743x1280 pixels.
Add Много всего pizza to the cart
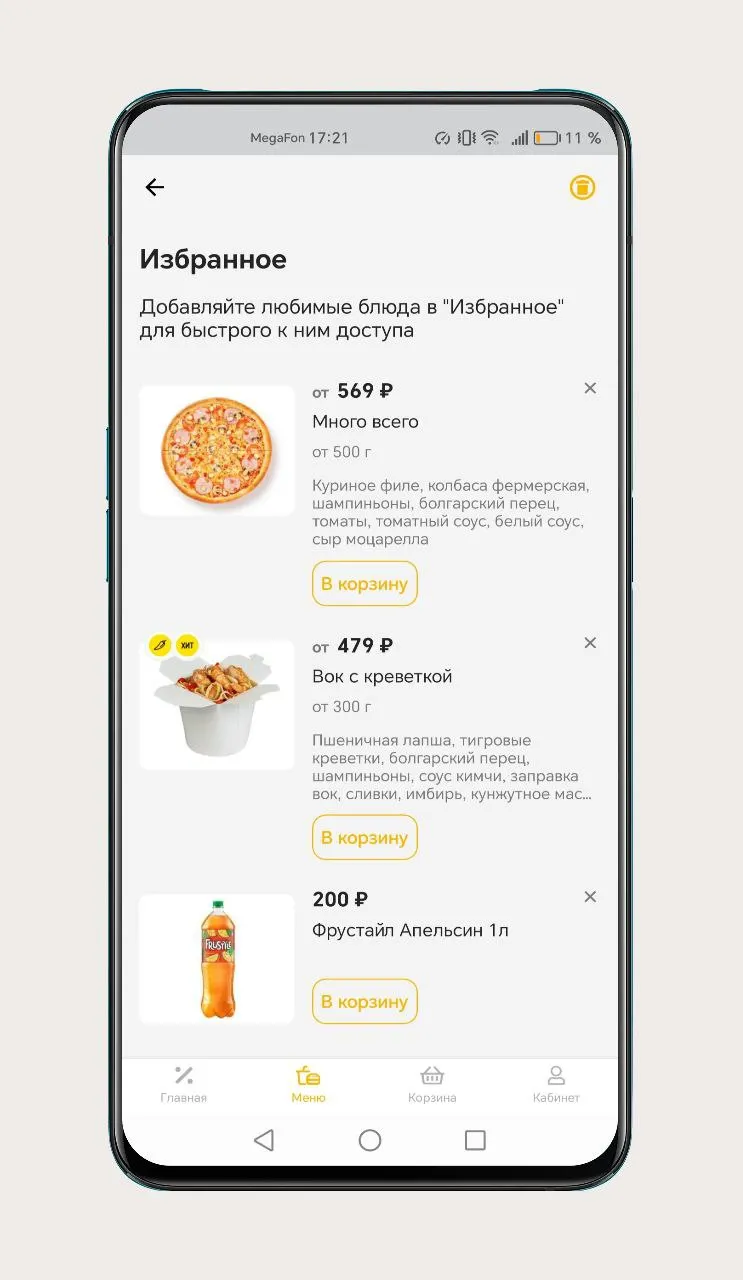[364, 584]
